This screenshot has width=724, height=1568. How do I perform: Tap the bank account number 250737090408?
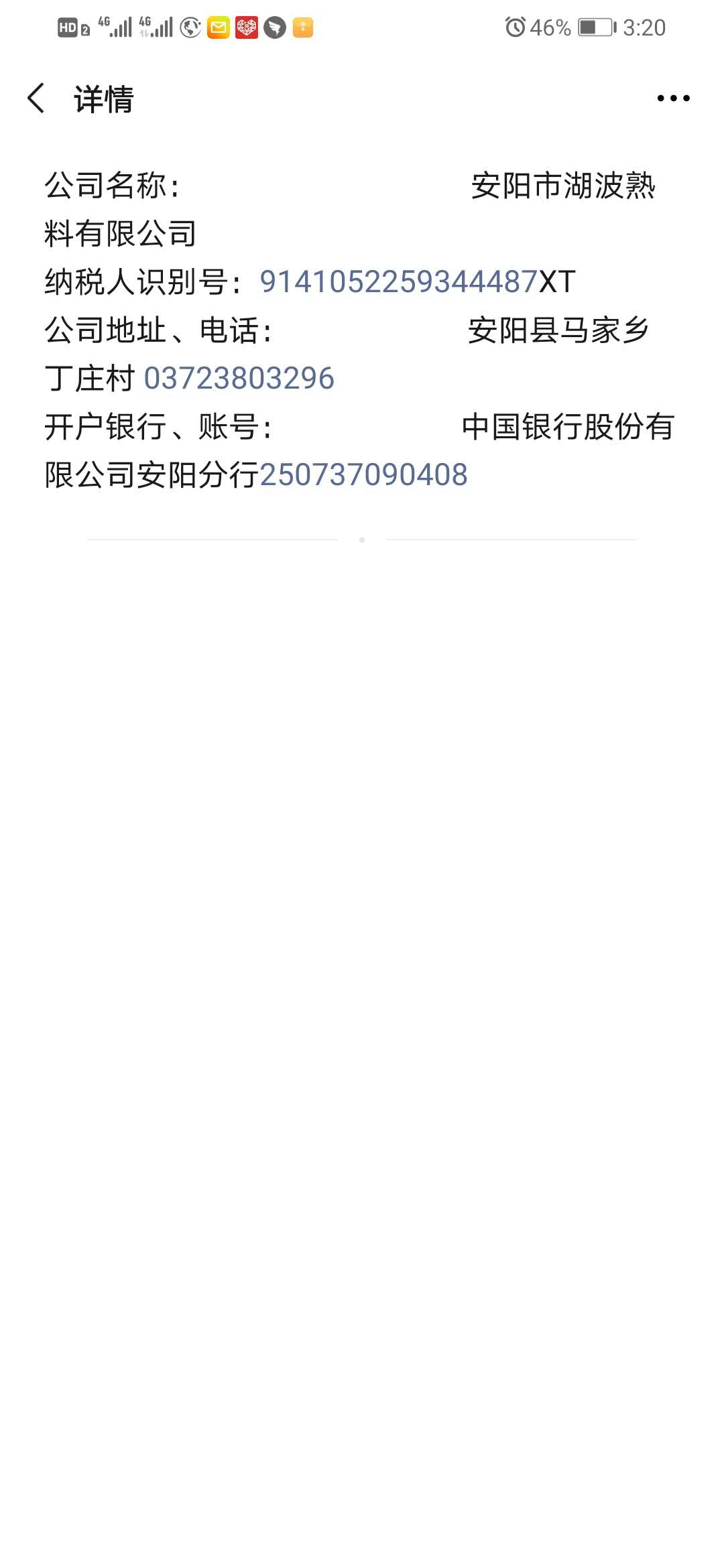pyautogui.click(x=363, y=475)
